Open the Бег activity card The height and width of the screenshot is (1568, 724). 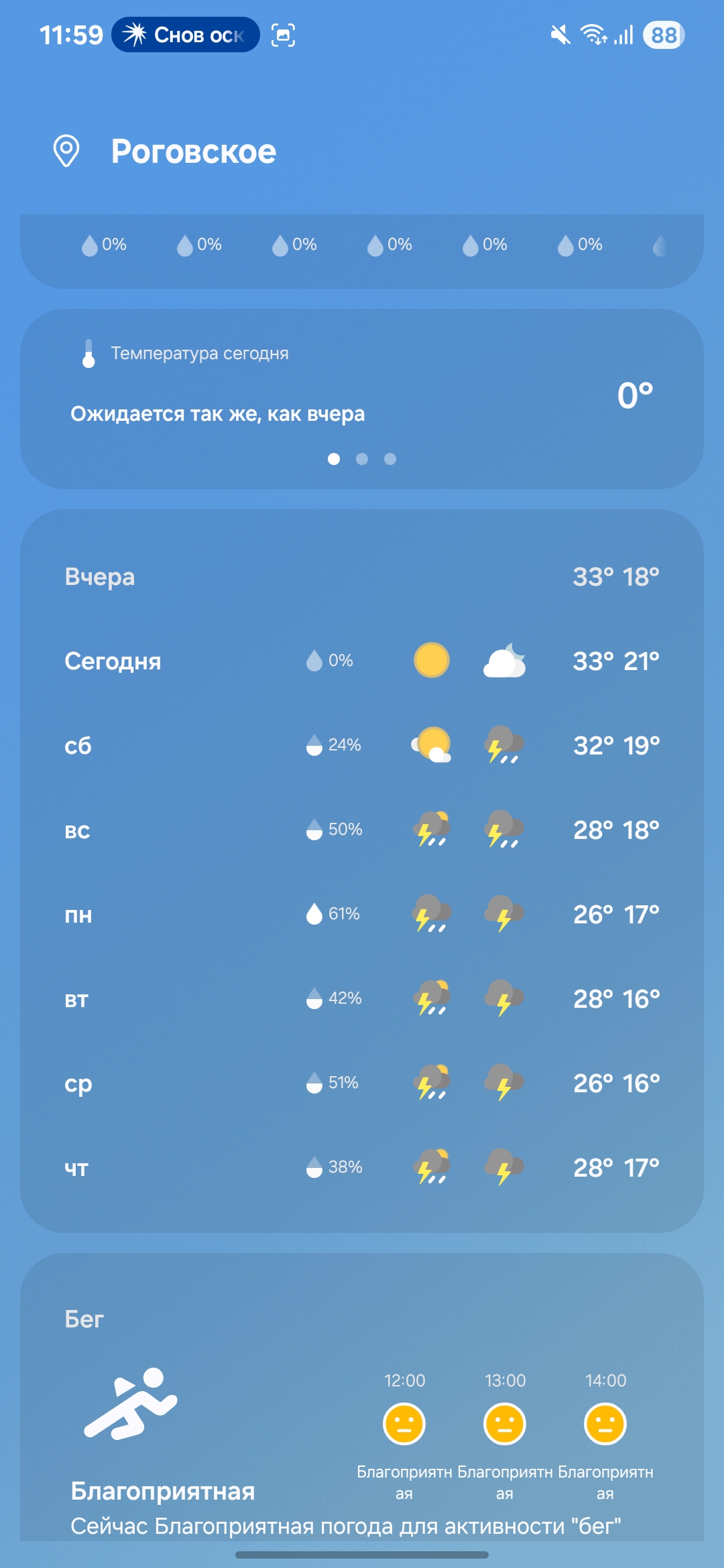(362, 1400)
